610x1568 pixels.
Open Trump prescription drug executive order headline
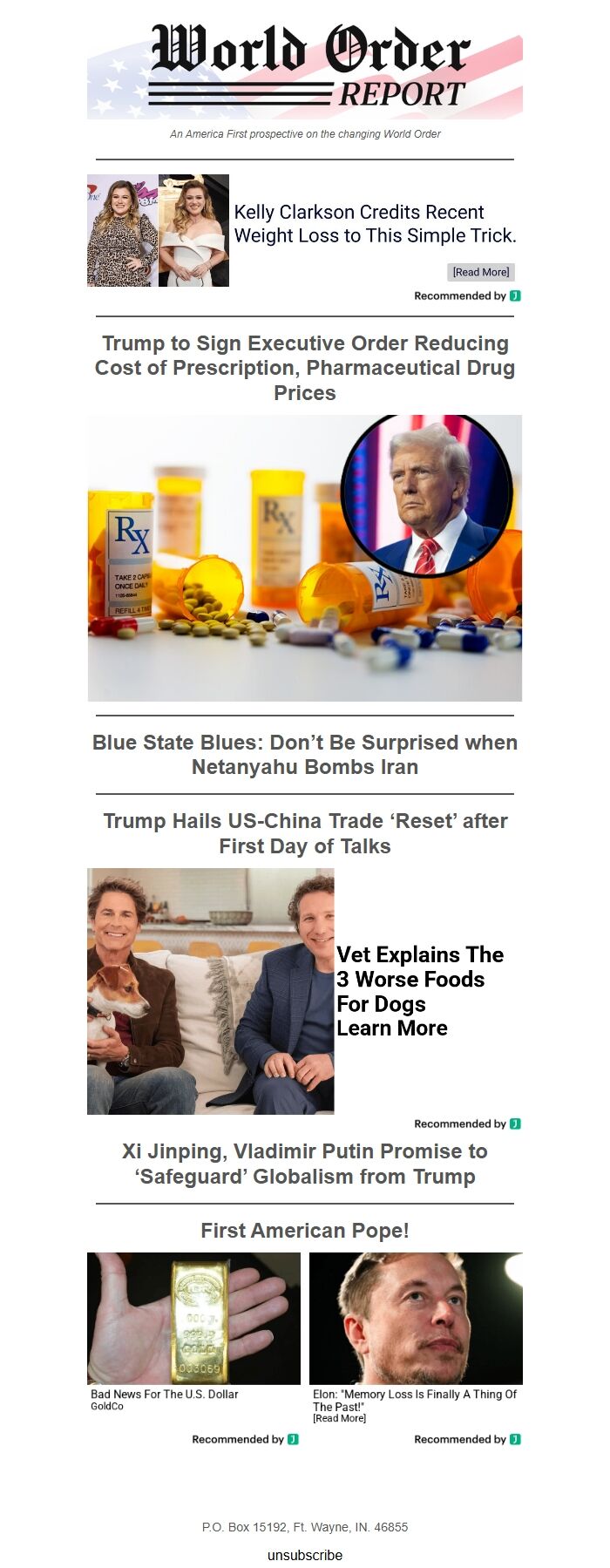(305, 368)
